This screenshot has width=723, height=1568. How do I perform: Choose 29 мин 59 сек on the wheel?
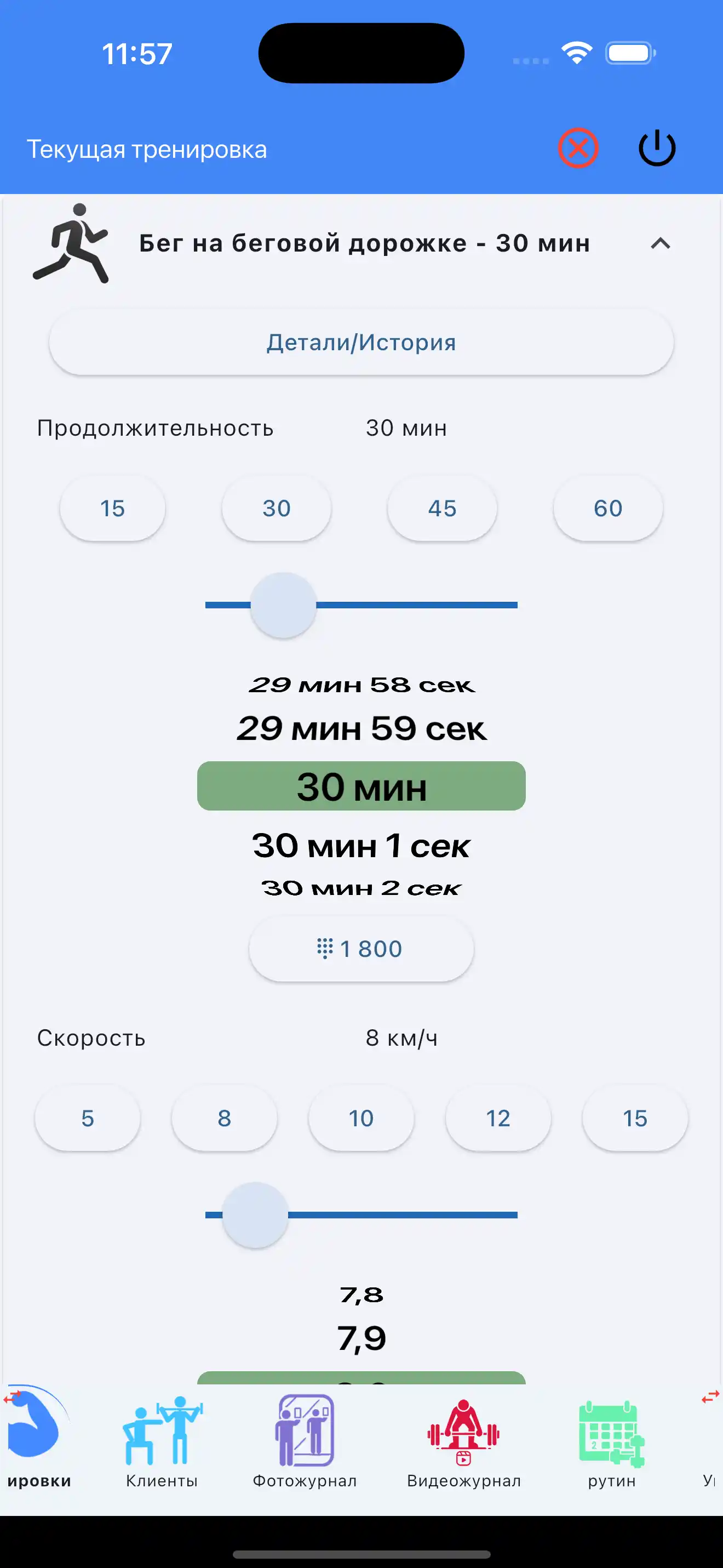[361, 728]
